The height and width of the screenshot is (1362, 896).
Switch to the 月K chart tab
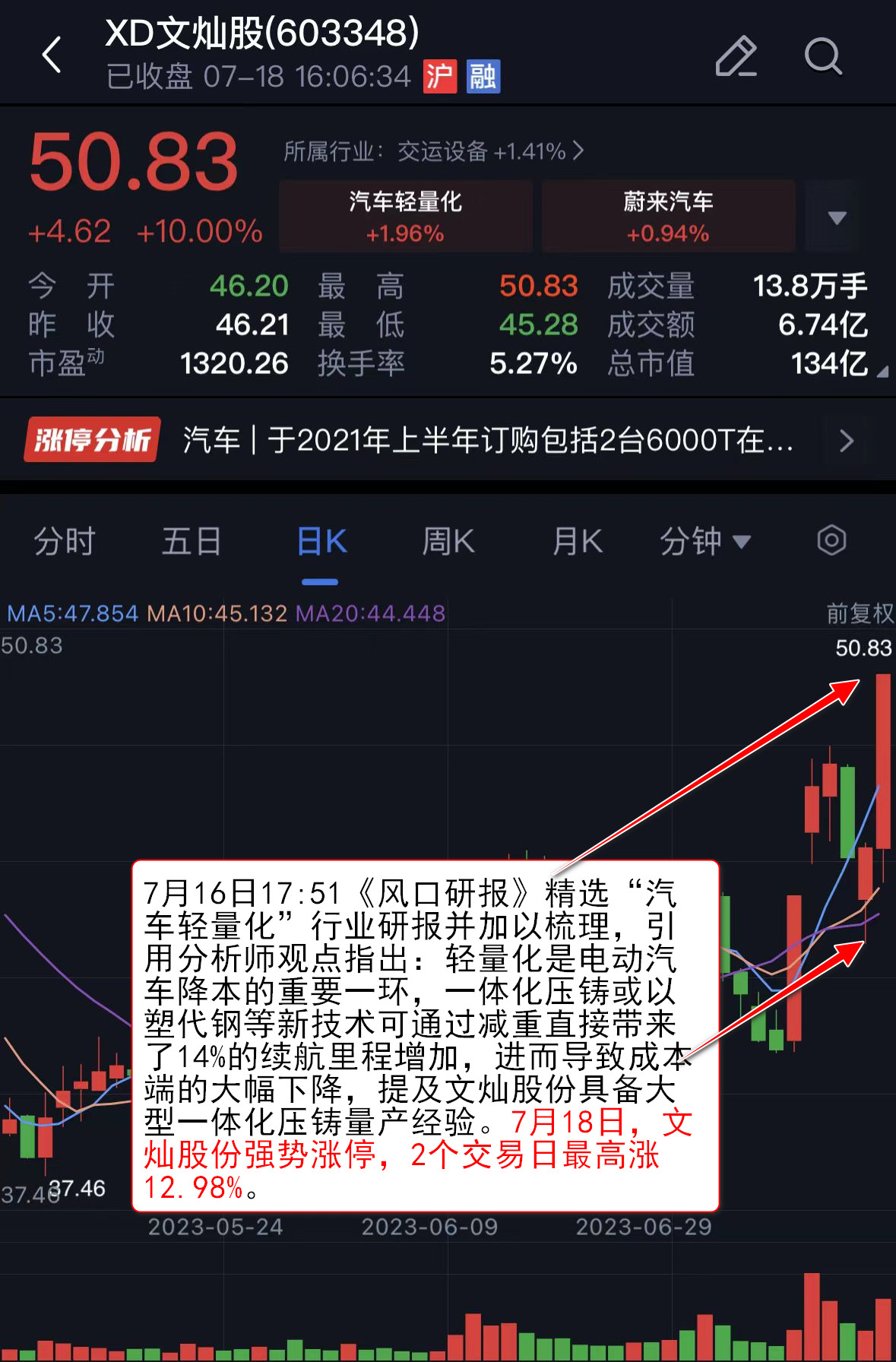577,542
